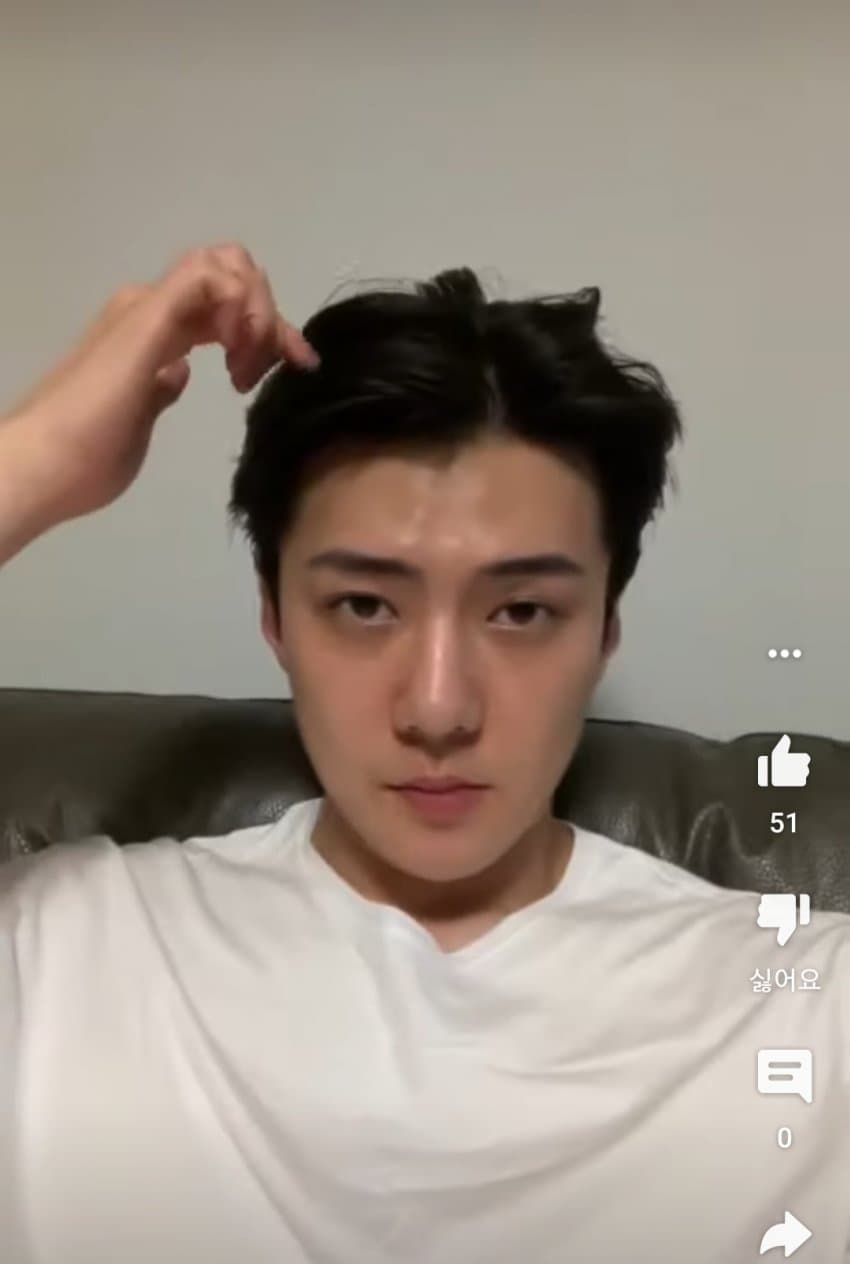Open the comments section

784,1076
